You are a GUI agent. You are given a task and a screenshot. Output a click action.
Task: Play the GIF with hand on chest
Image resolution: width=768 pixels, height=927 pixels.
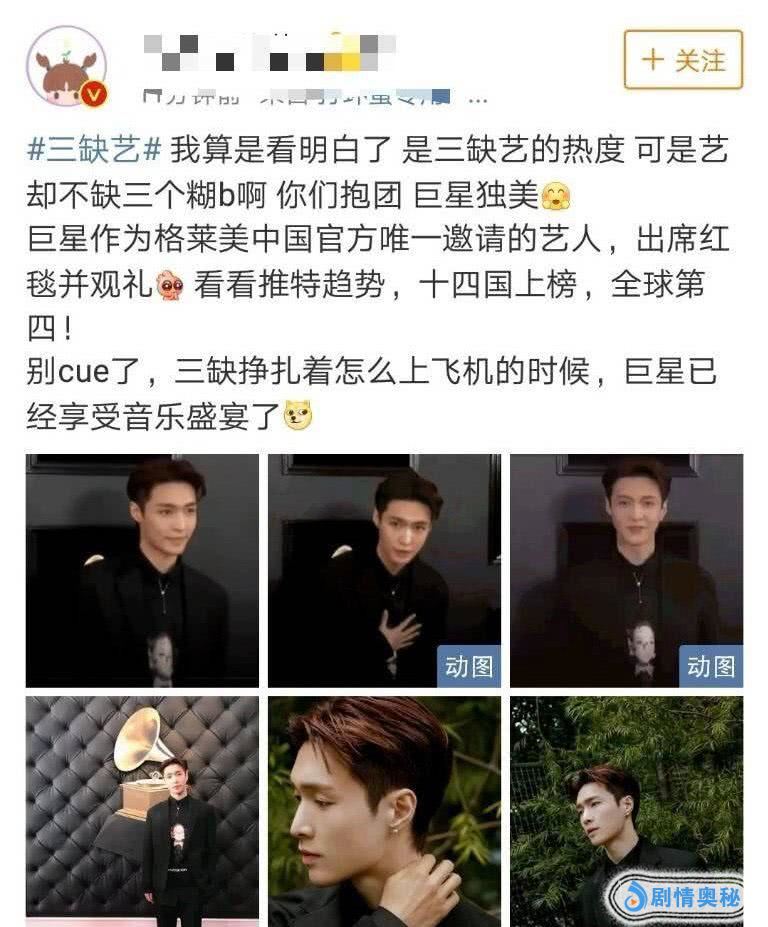[x=384, y=570]
